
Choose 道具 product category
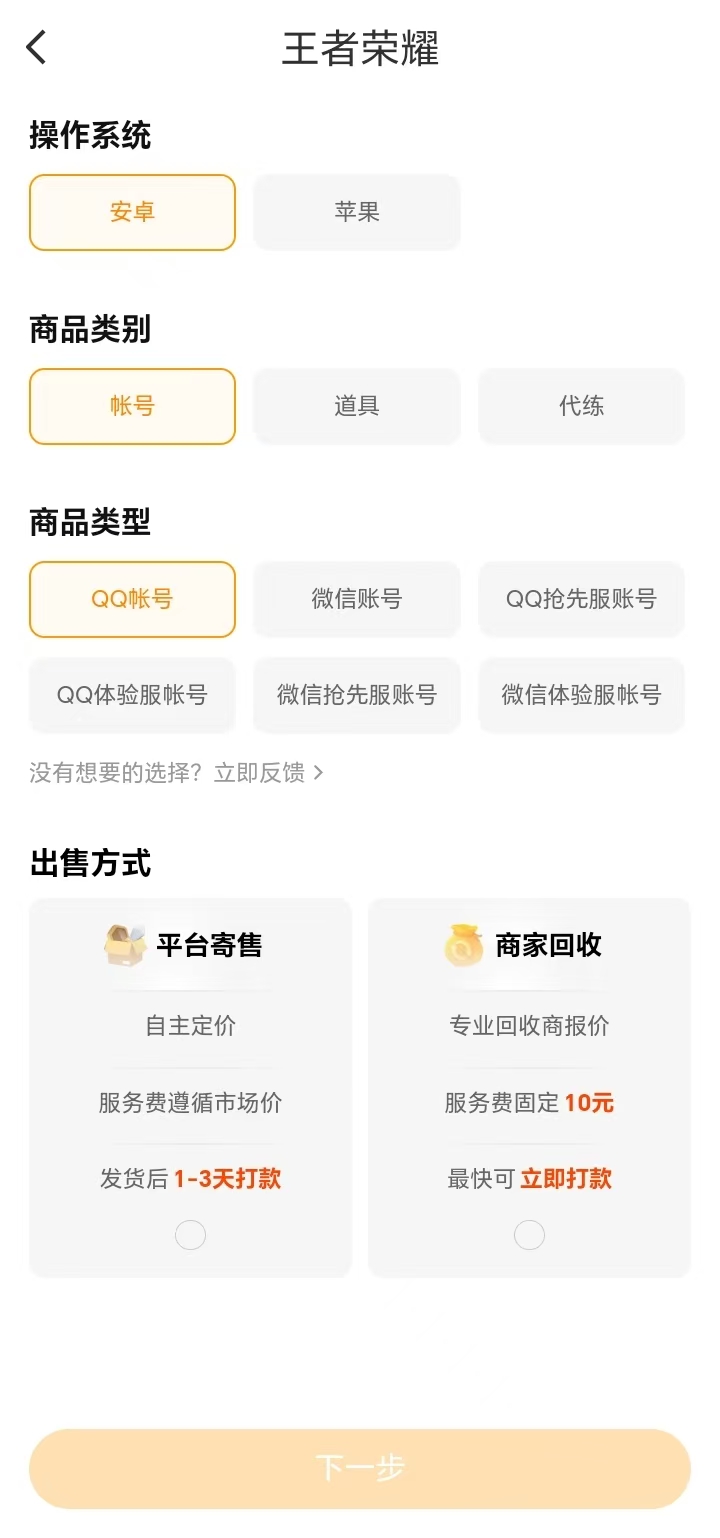[357, 406]
